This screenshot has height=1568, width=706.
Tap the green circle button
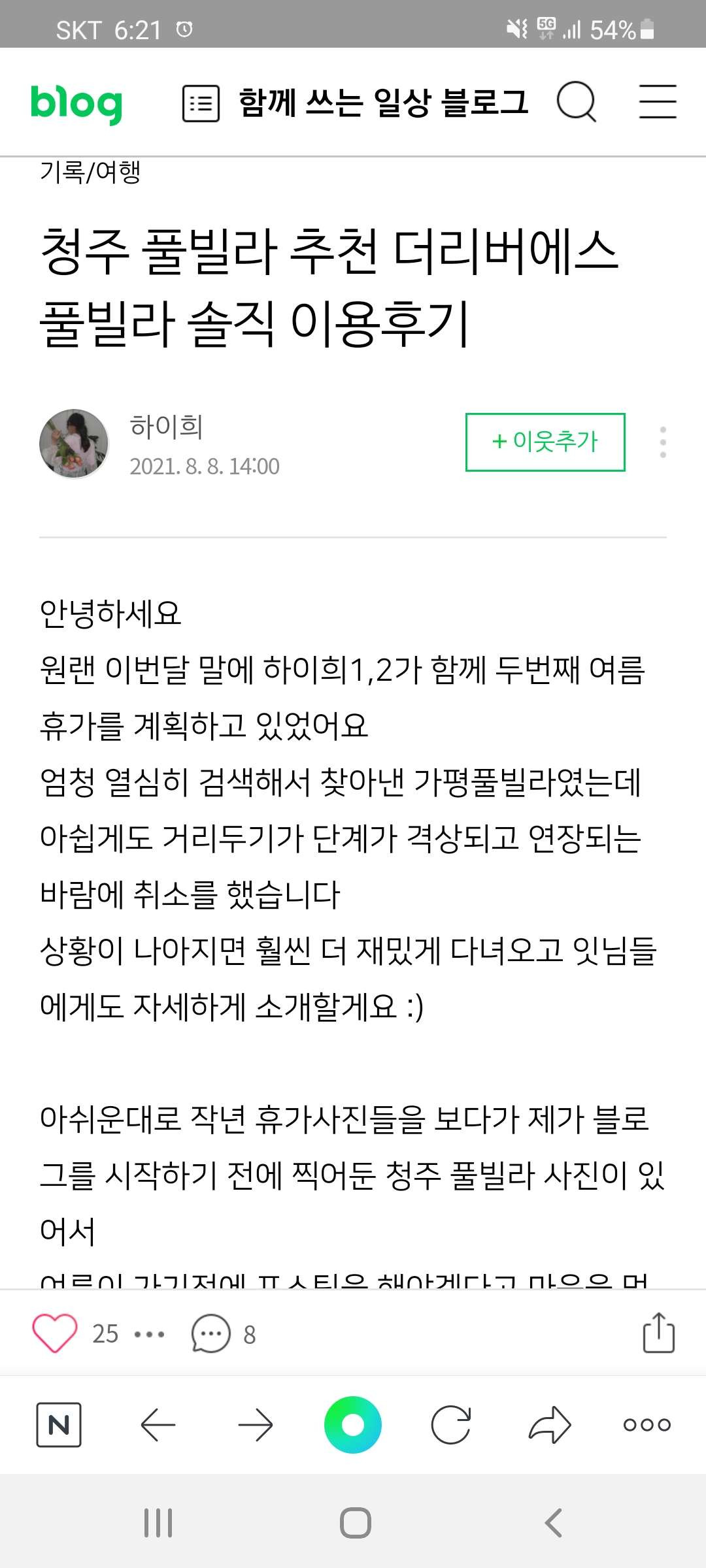[x=353, y=1424]
